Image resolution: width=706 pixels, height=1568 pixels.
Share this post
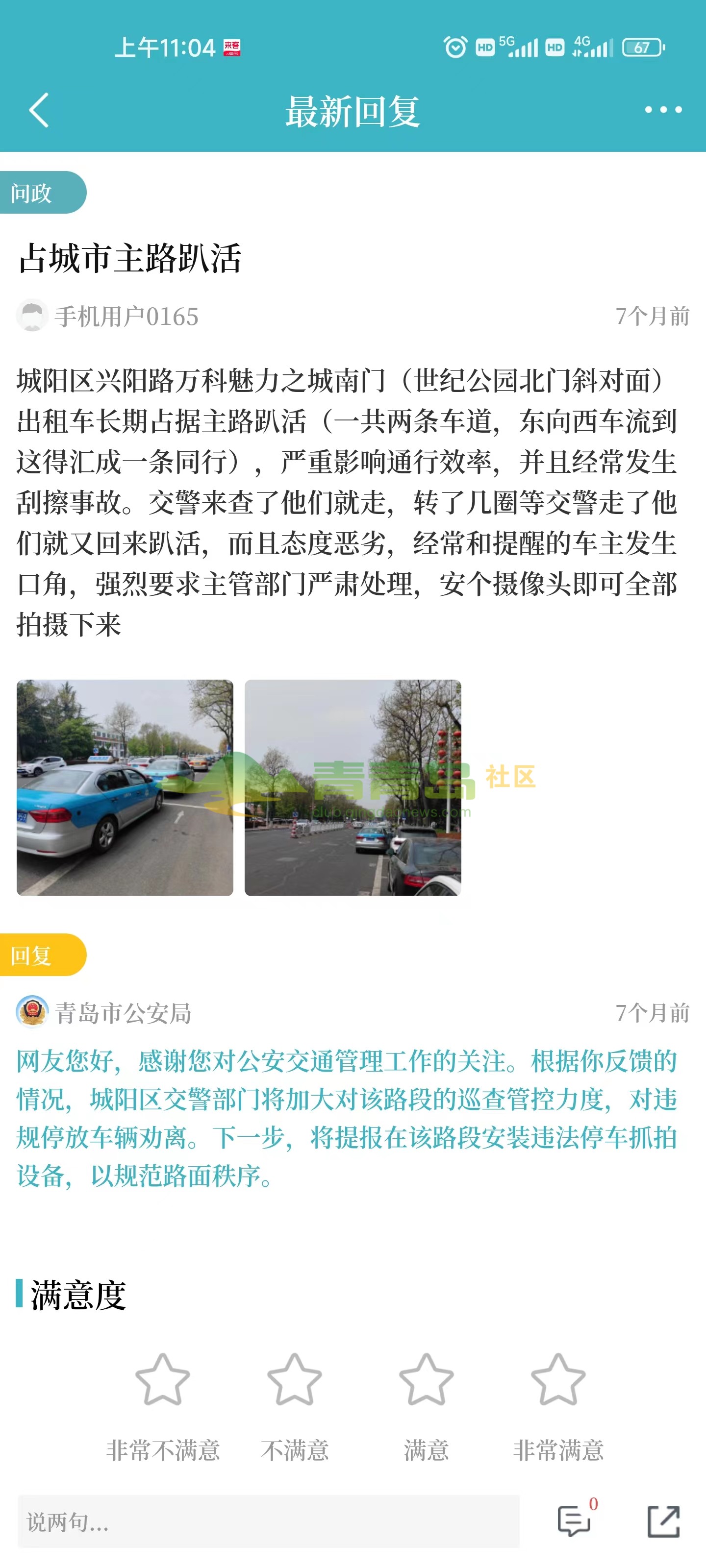click(663, 1521)
